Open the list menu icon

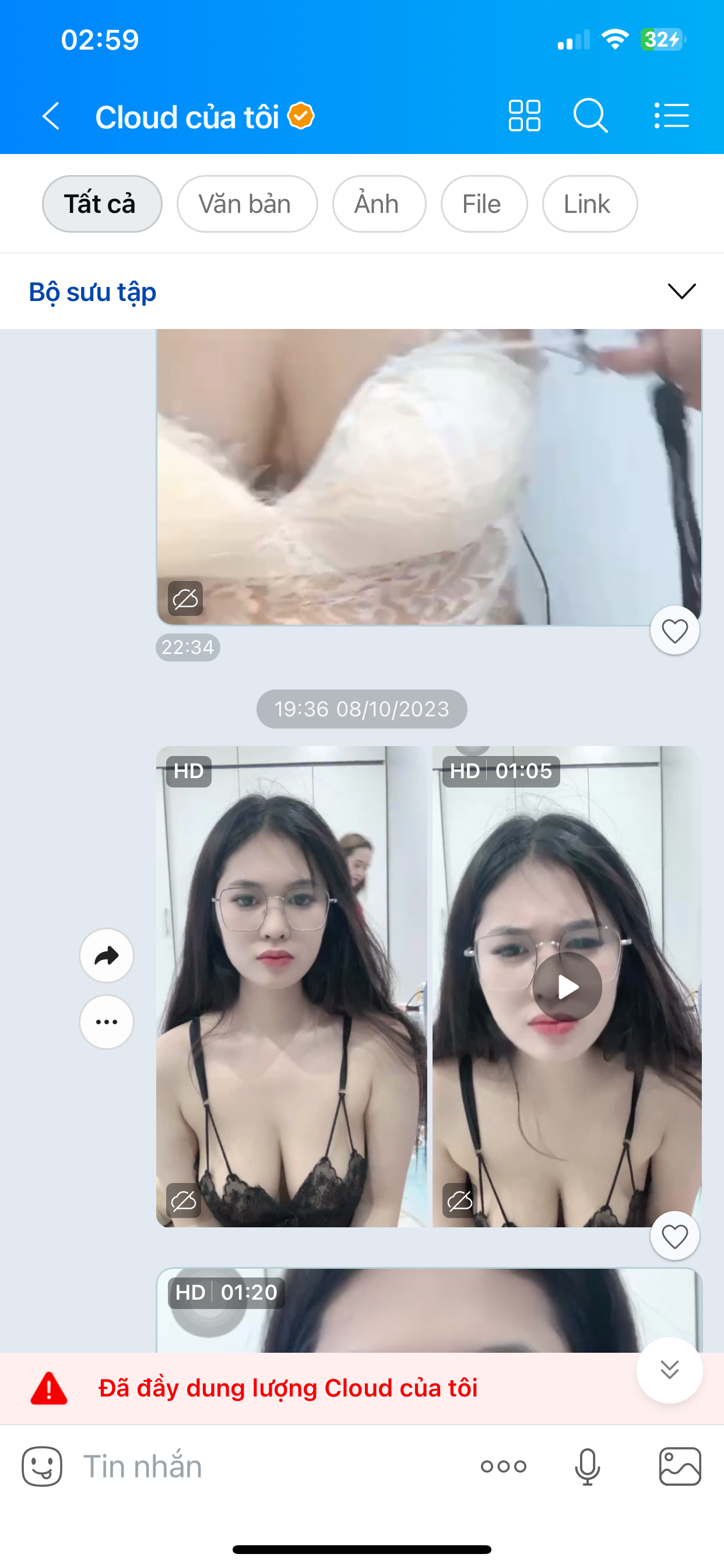tap(671, 116)
